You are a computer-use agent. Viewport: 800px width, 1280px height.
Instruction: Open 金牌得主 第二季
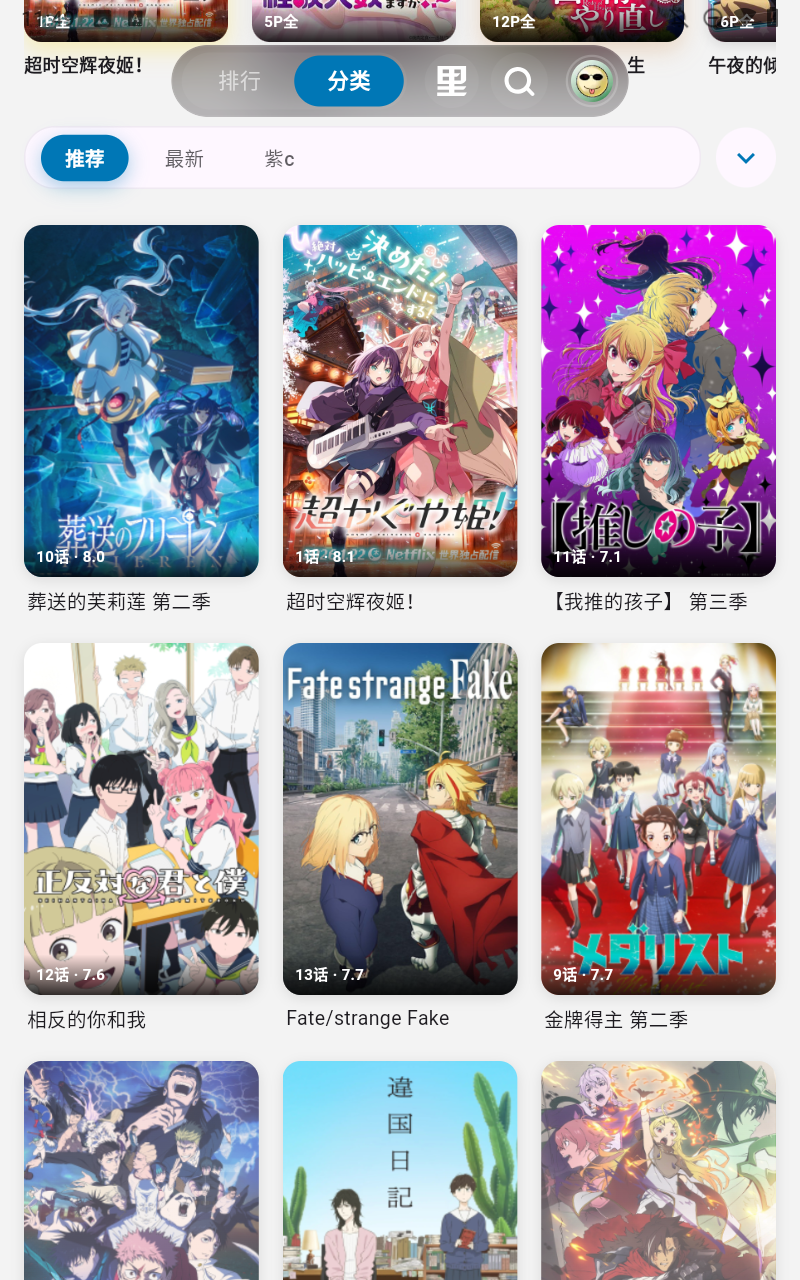658,818
